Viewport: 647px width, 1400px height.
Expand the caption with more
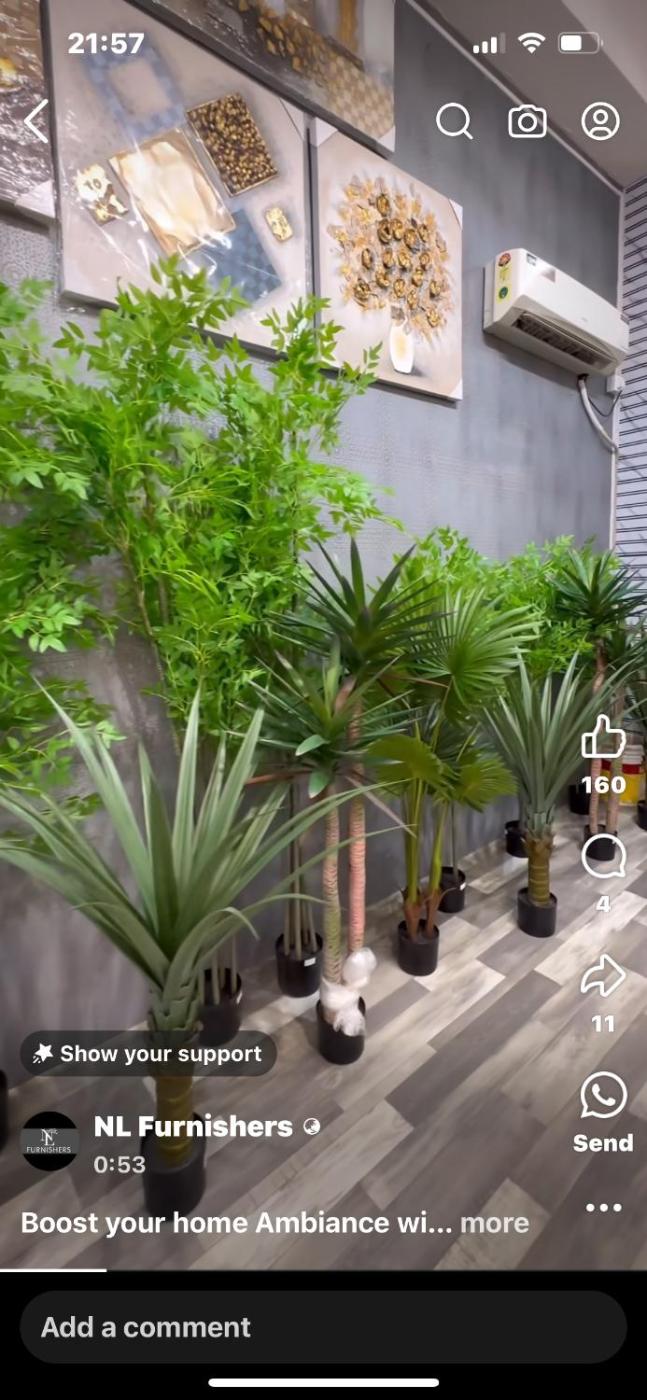[x=494, y=1223]
